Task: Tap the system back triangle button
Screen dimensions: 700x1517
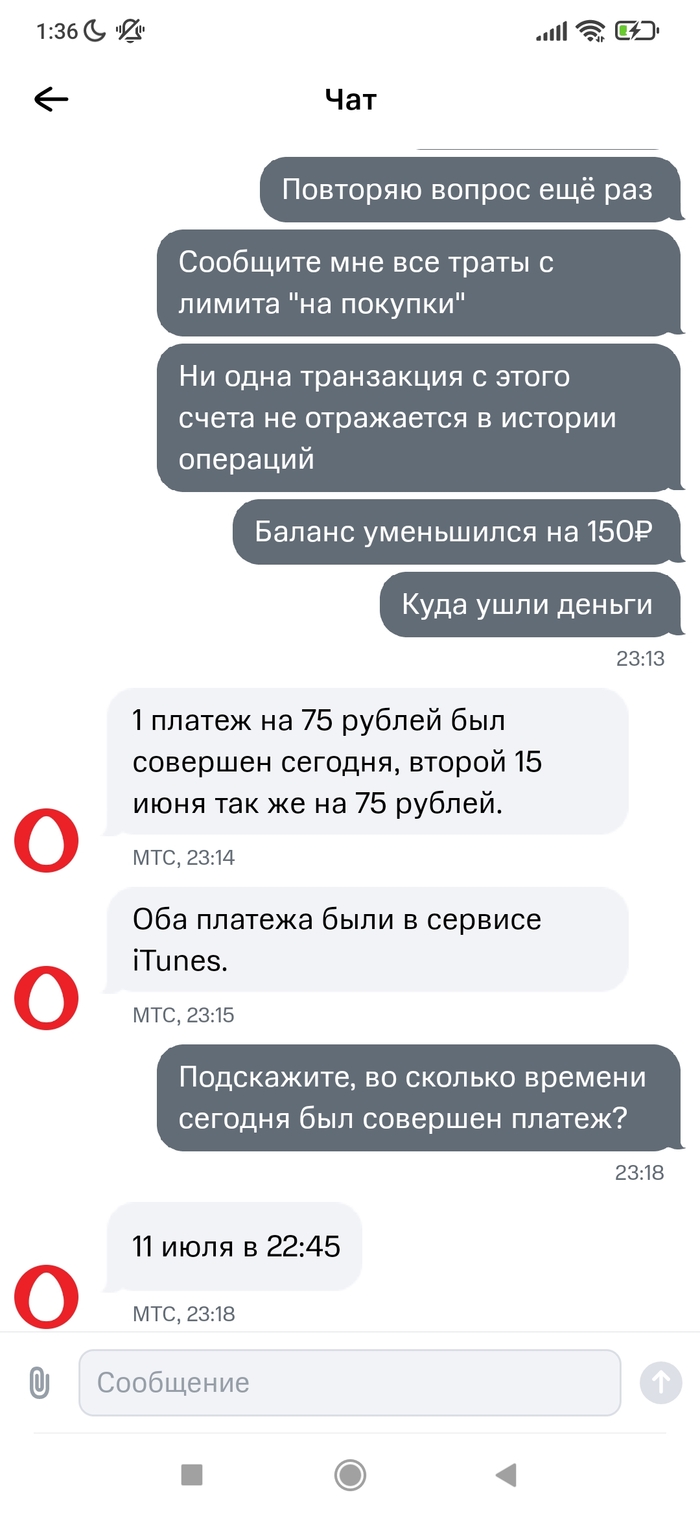Action: pos(506,1474)
